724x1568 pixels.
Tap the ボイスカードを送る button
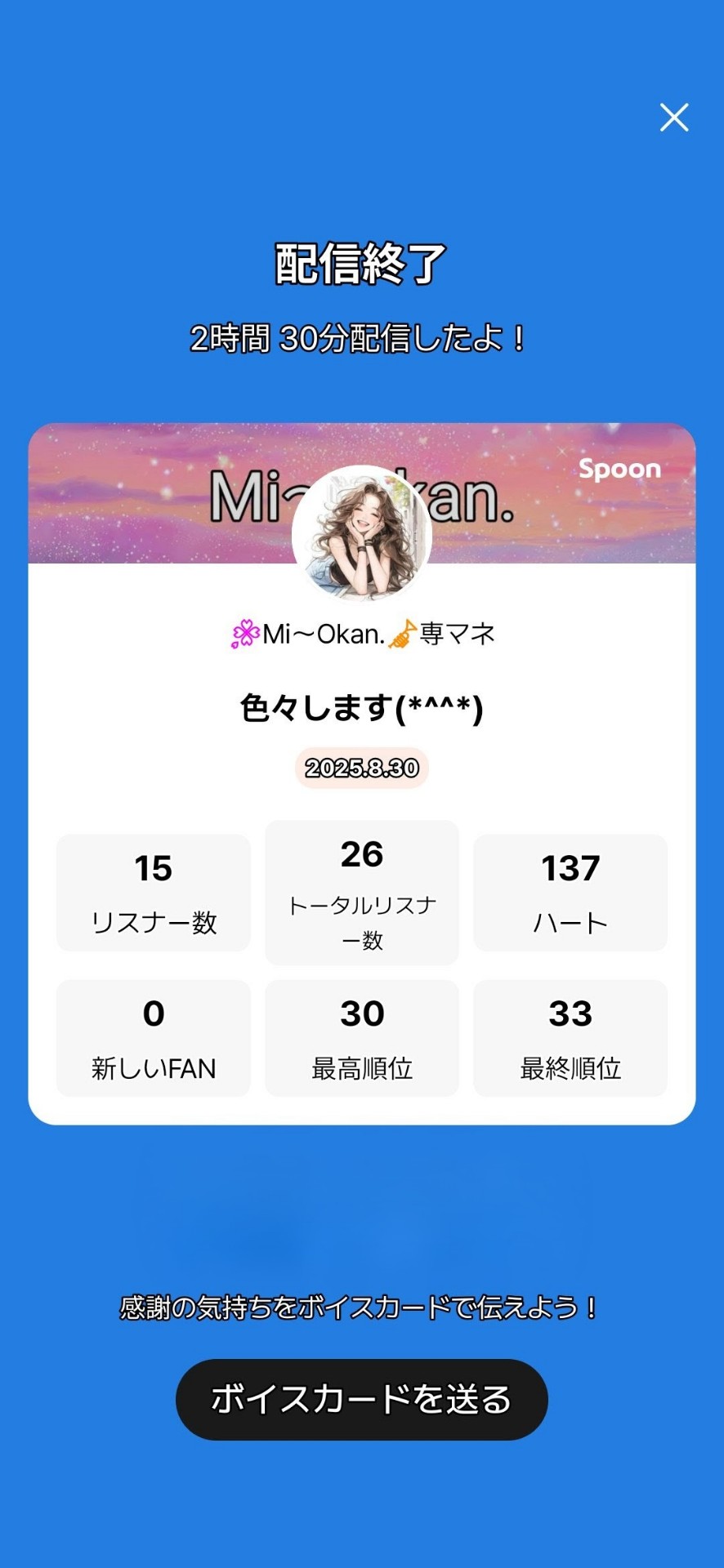tap(361, 1399)
